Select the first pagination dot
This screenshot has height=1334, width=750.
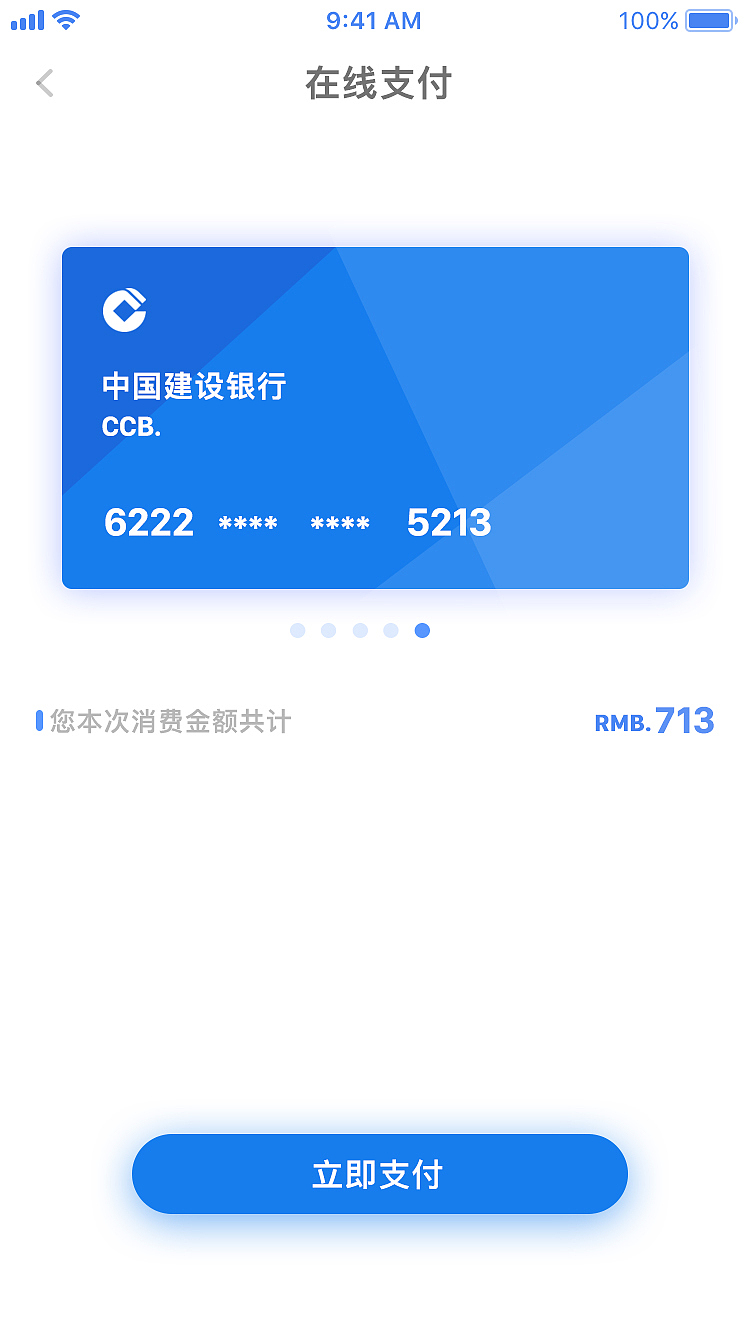coord(297,630)
